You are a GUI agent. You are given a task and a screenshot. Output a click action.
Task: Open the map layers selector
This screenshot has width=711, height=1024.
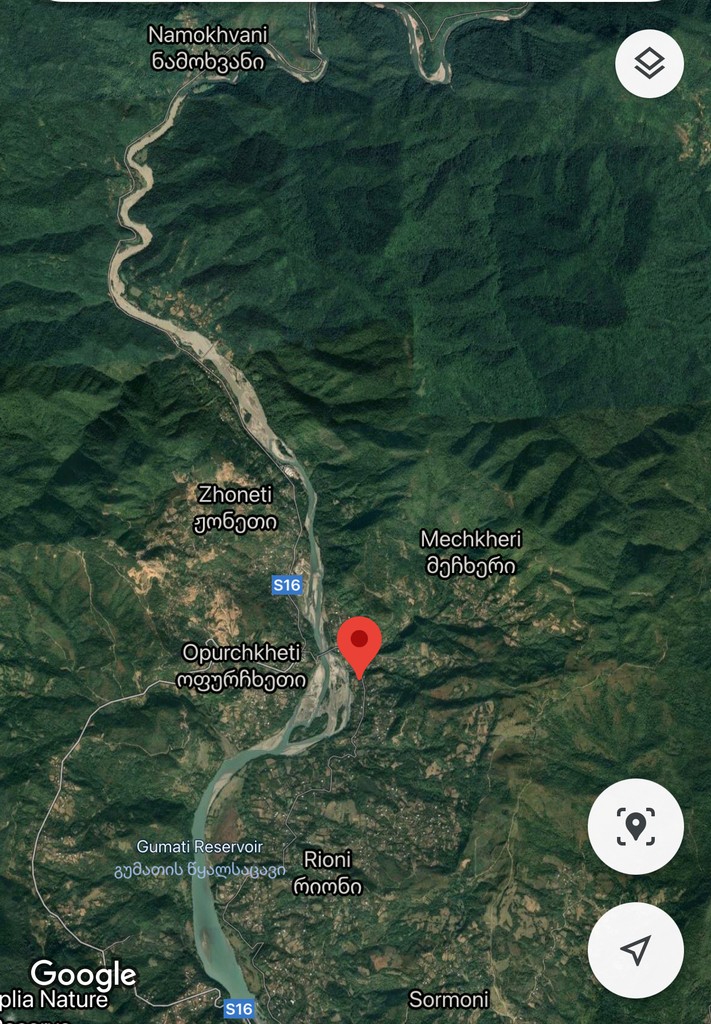pos(649,64)
